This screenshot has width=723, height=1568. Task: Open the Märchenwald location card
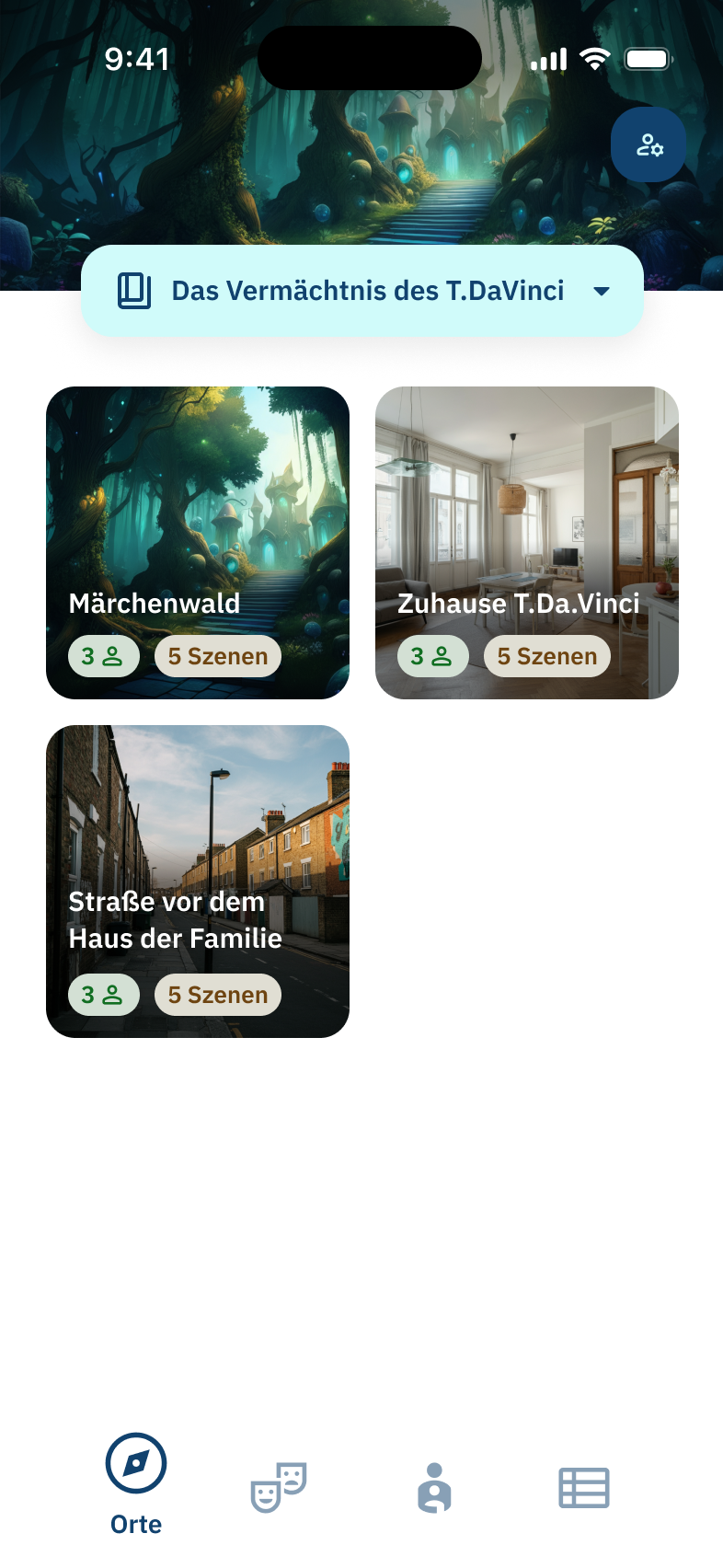click(198, 542)
